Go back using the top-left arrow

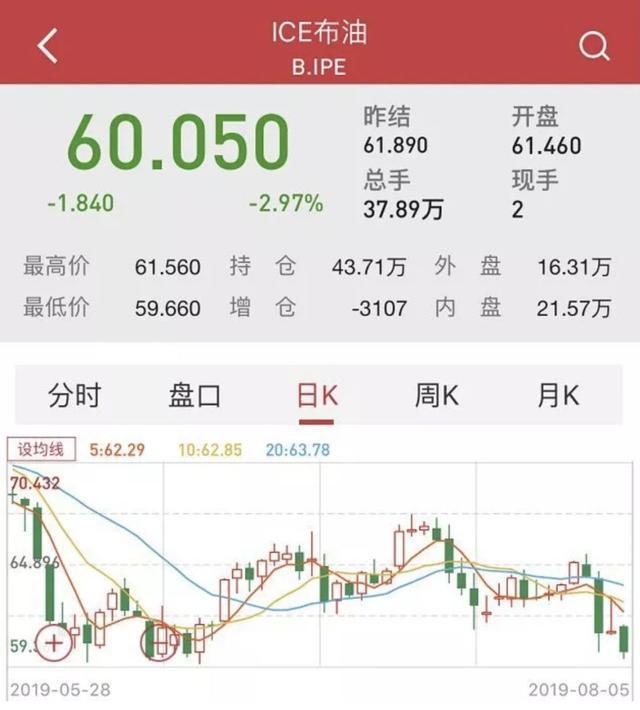[48, 45]
